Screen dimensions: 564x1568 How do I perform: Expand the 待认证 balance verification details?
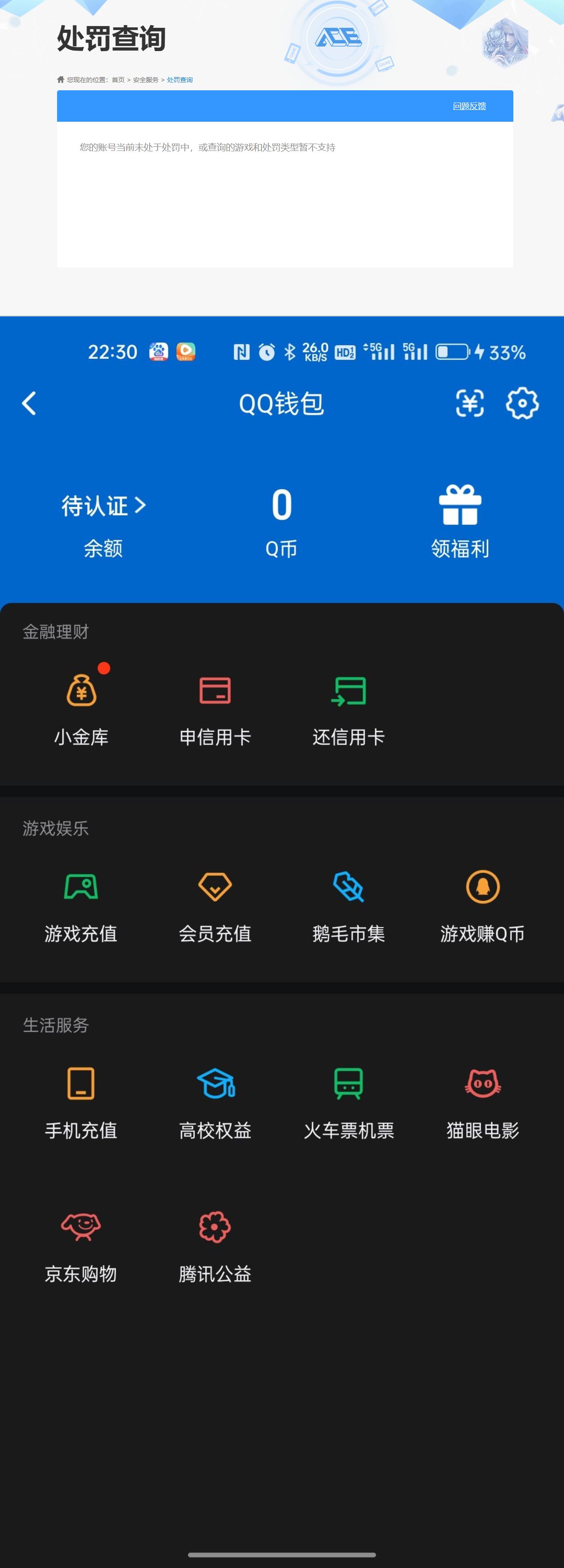[x=102, y=505]
